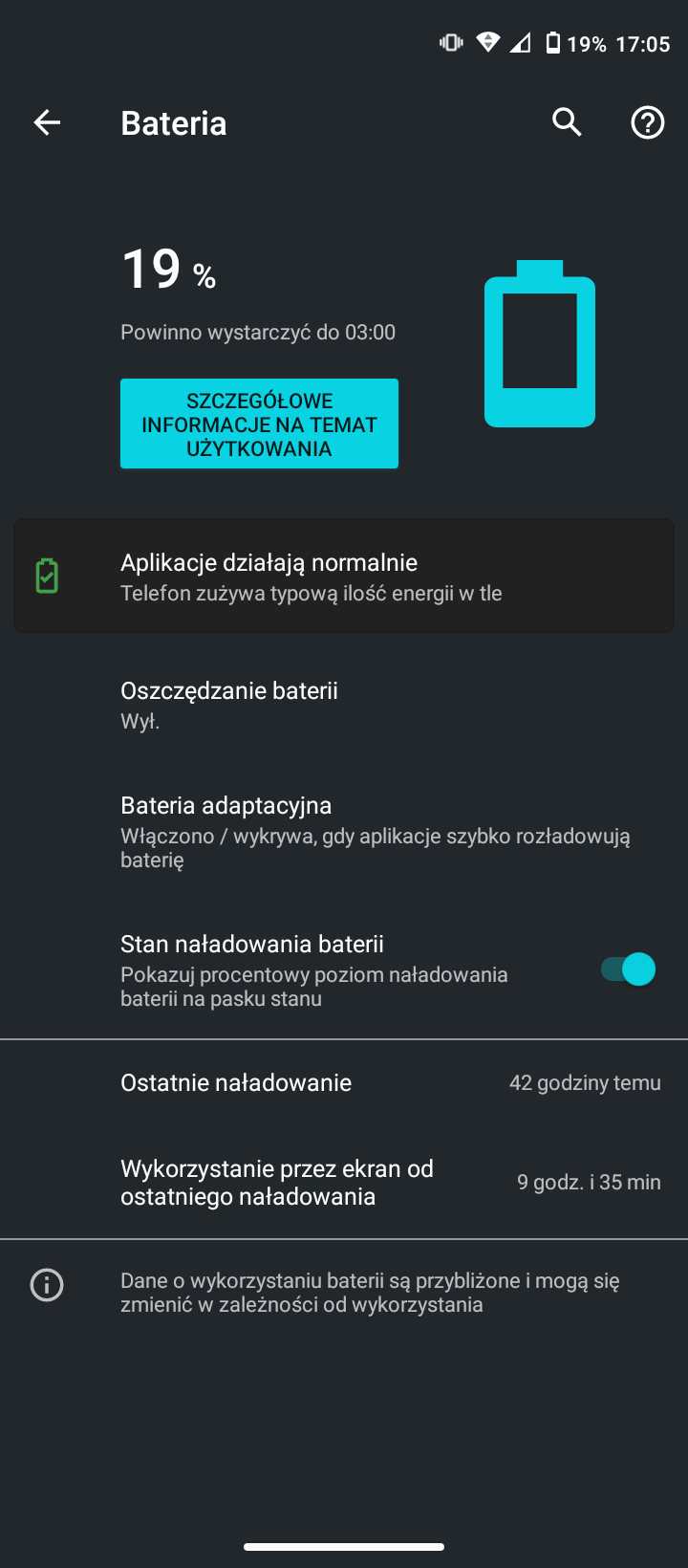Disable Stan naładowania baterii switch
The width and height of the screenshot is (688, 1568).
628,969
